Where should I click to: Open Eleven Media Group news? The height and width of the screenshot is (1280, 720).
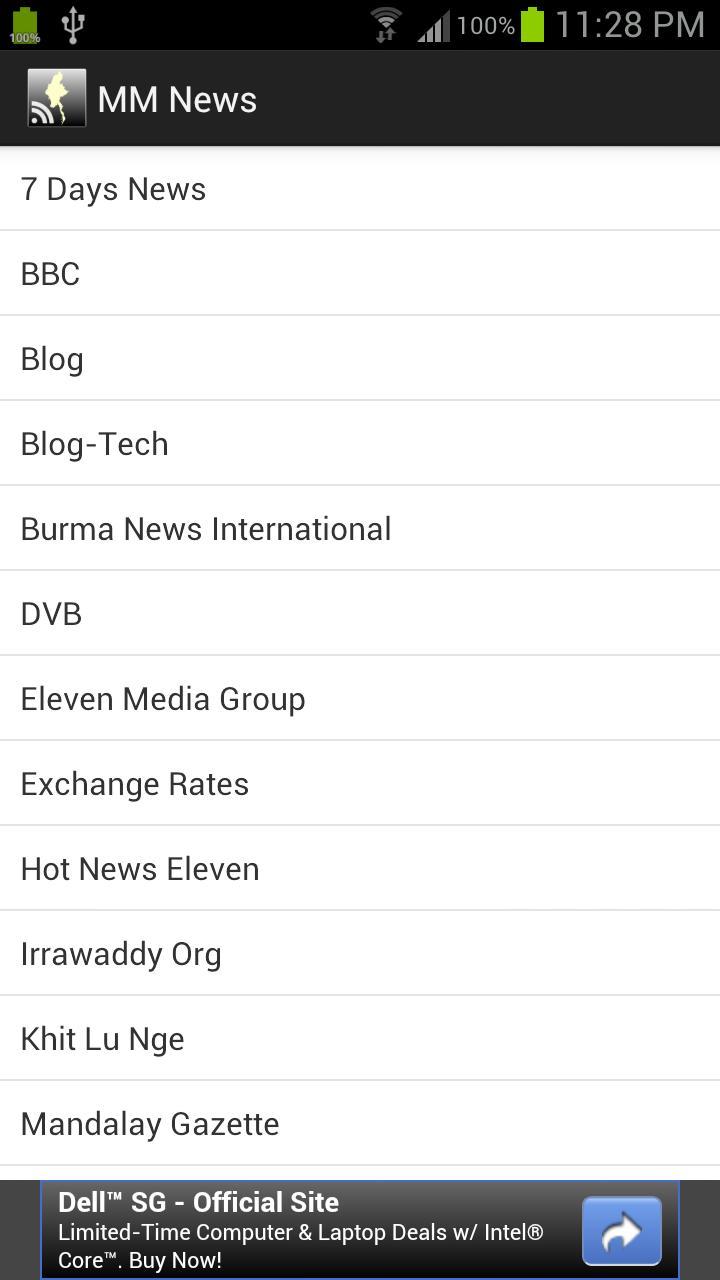(163, 699)
